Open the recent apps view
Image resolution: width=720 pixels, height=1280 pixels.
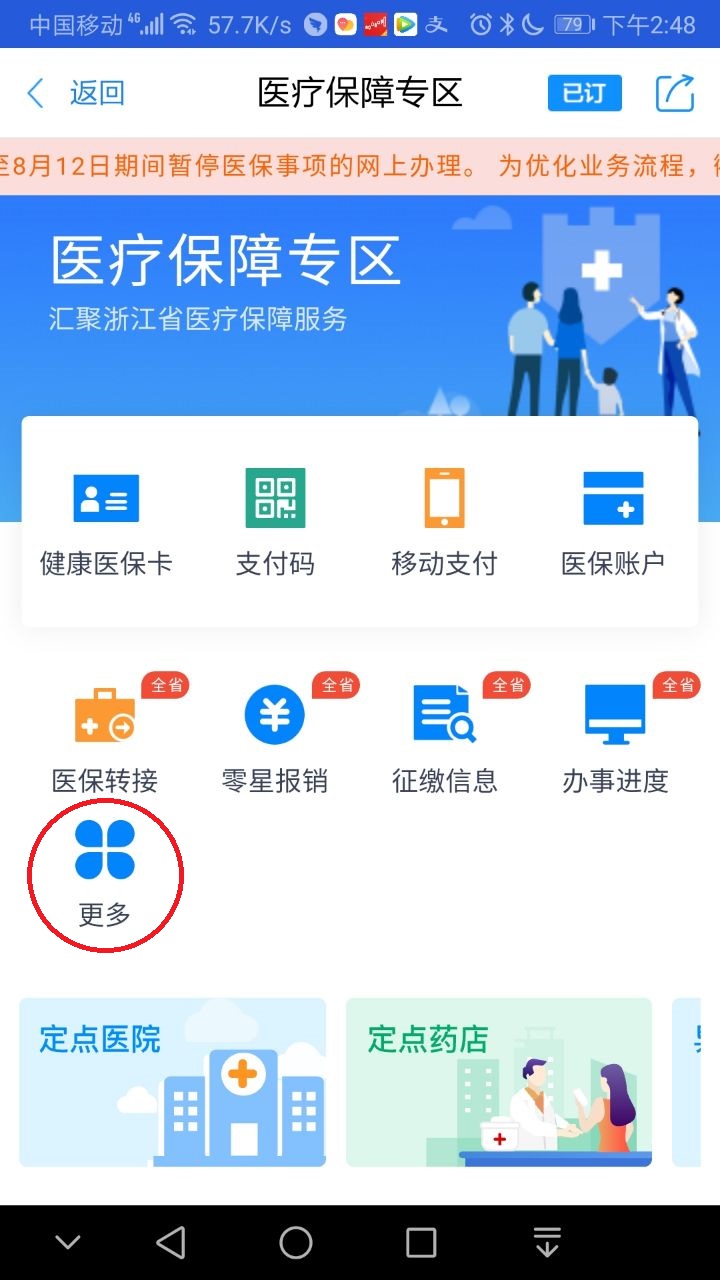coord(421,1243)
